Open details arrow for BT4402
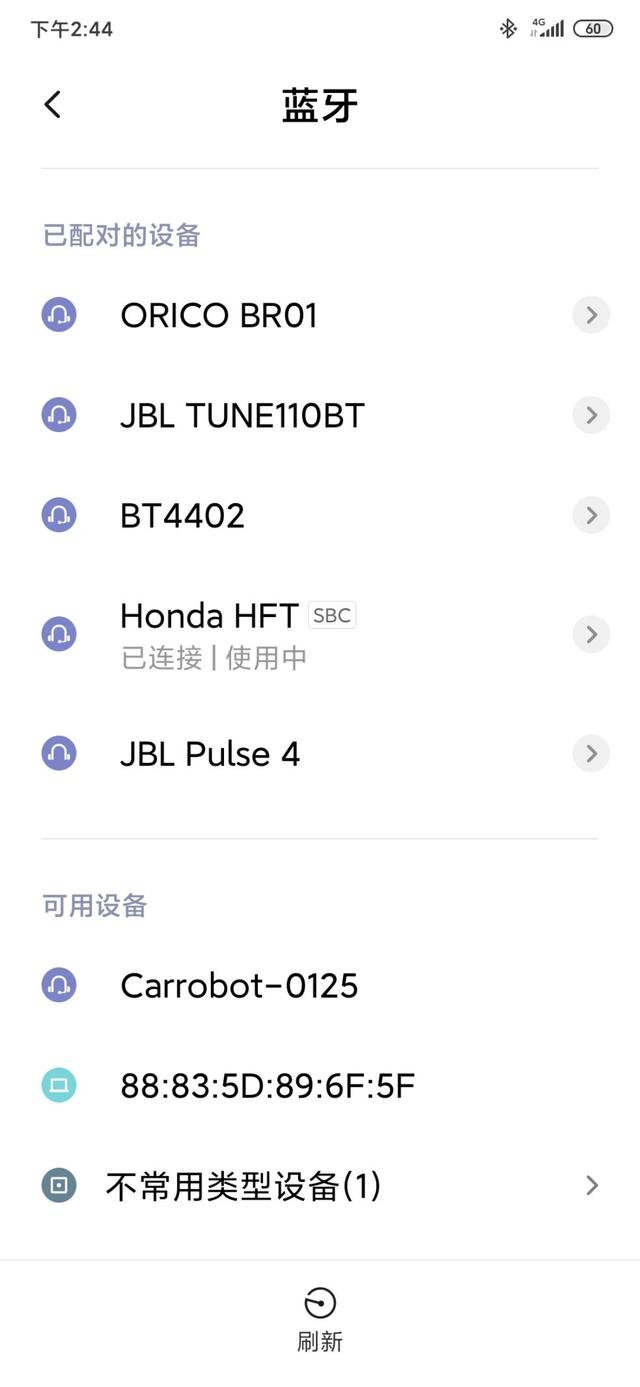 (591, 516)
